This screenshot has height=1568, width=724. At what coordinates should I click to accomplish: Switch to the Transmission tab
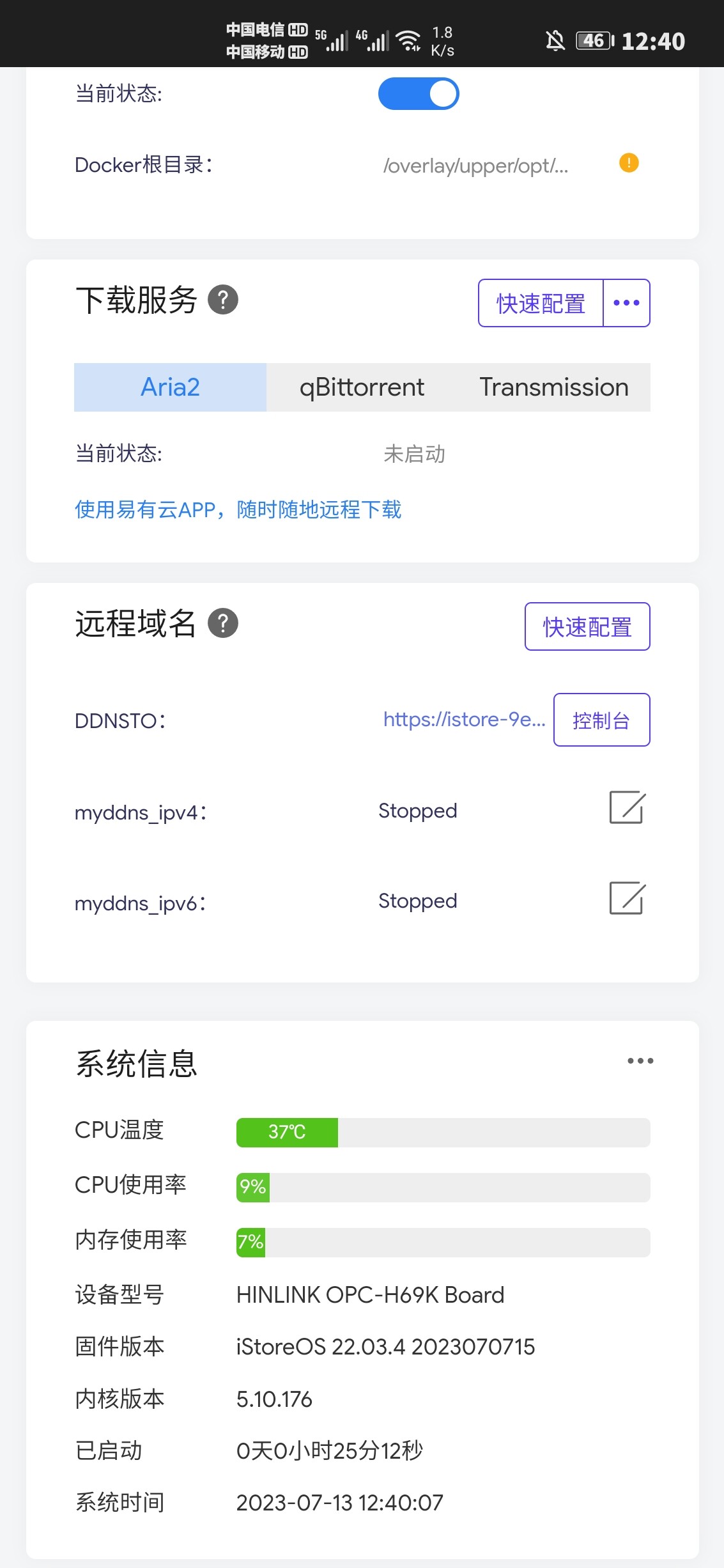553,387
